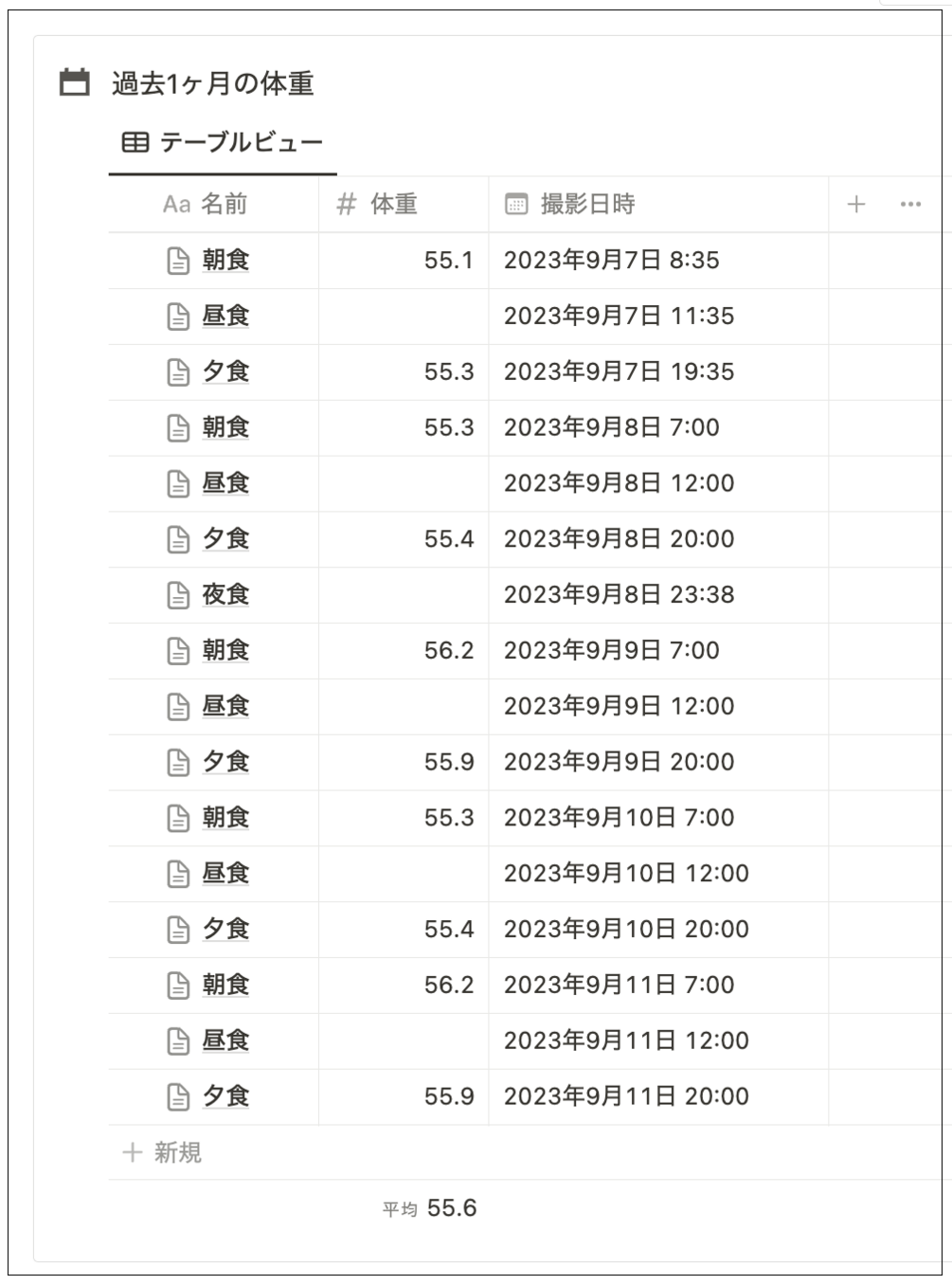Open the 昼食 page from 9月9日 12:00
This screenshot has height=1285, width=952.
tap(225, 706)
